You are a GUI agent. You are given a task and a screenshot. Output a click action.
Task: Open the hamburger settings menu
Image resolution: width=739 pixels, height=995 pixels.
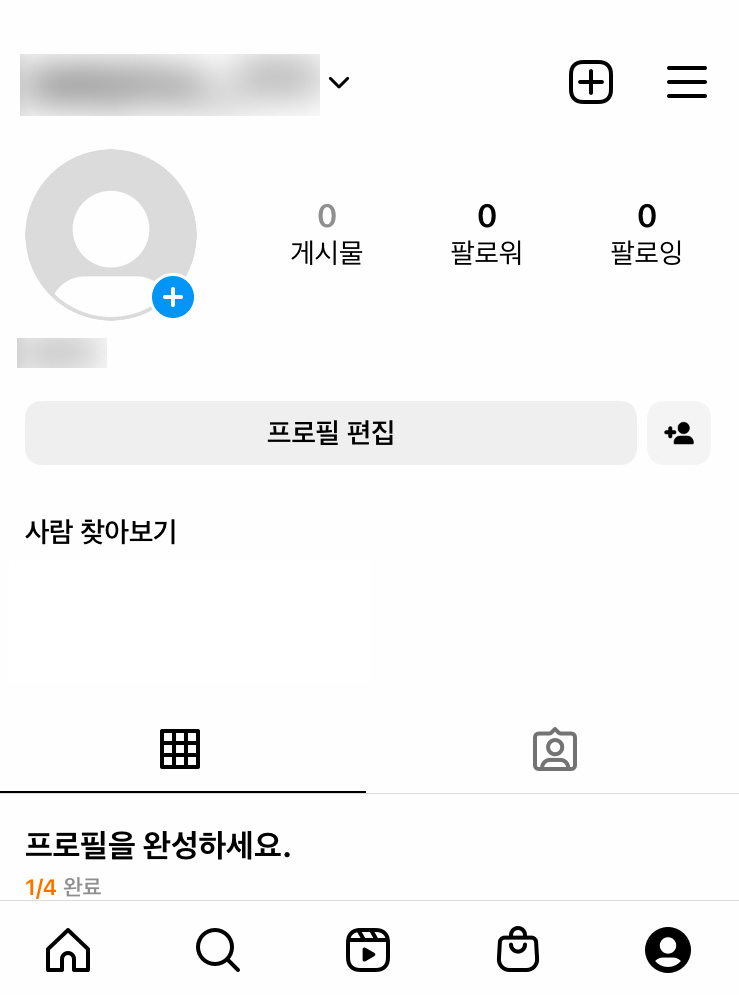coord(687,82)
